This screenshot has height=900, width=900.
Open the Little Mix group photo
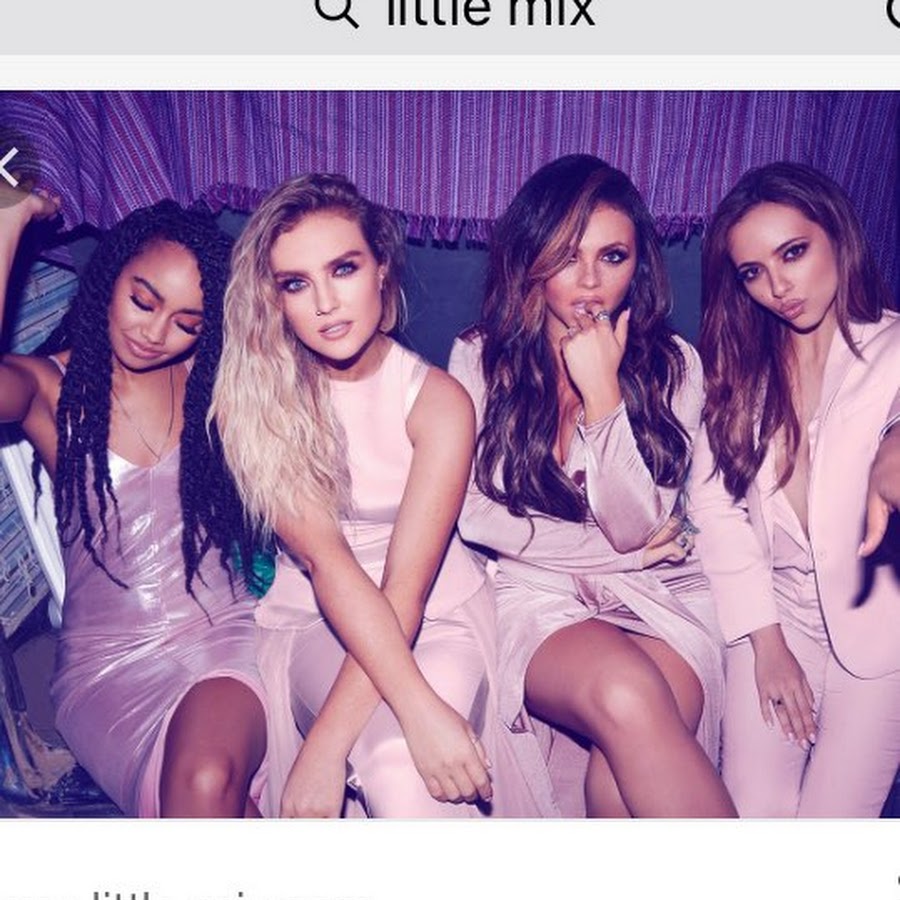[x=450, y=455]
